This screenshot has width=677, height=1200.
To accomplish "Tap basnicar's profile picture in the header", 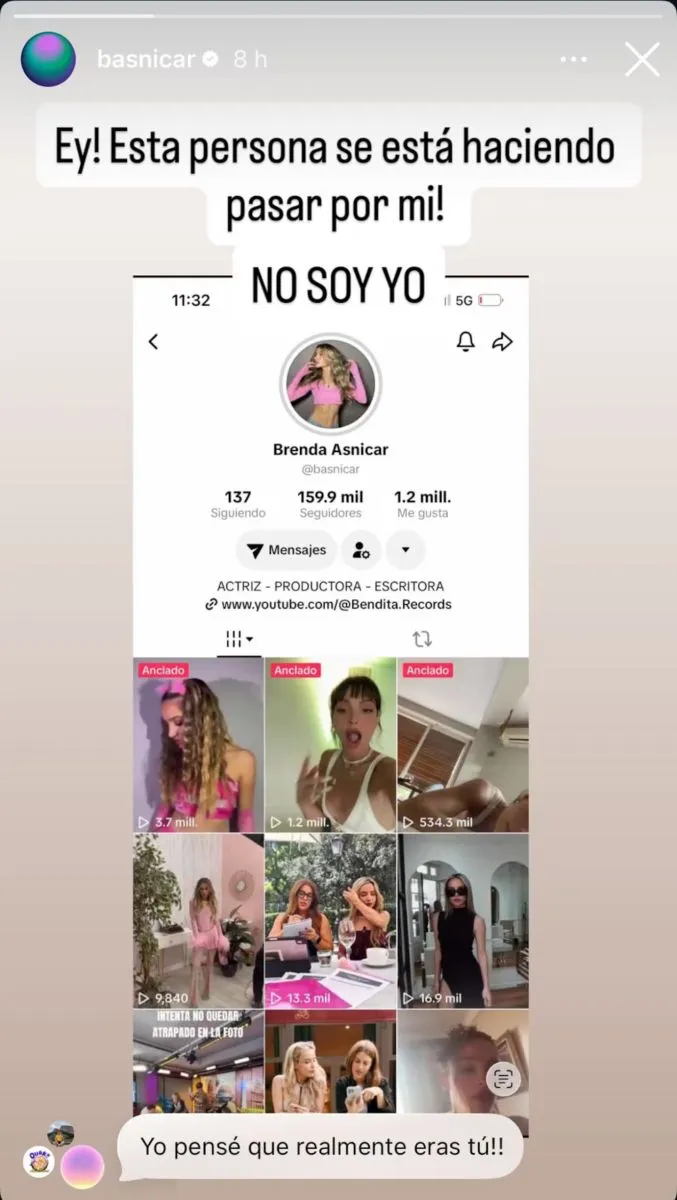I will click(x=48, y=60).
